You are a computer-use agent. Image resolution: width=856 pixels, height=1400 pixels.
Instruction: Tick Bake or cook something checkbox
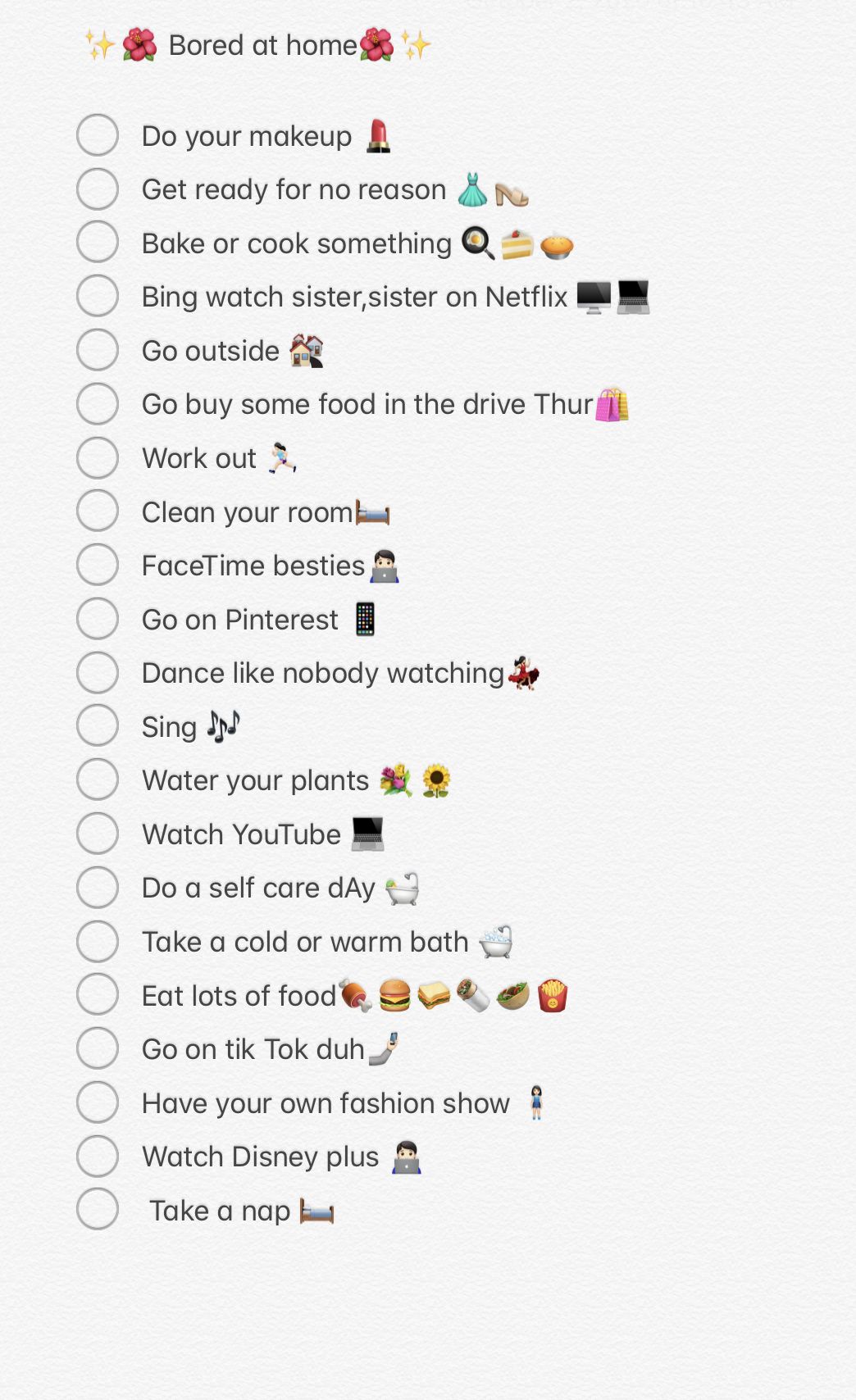[x=98, y=243]
